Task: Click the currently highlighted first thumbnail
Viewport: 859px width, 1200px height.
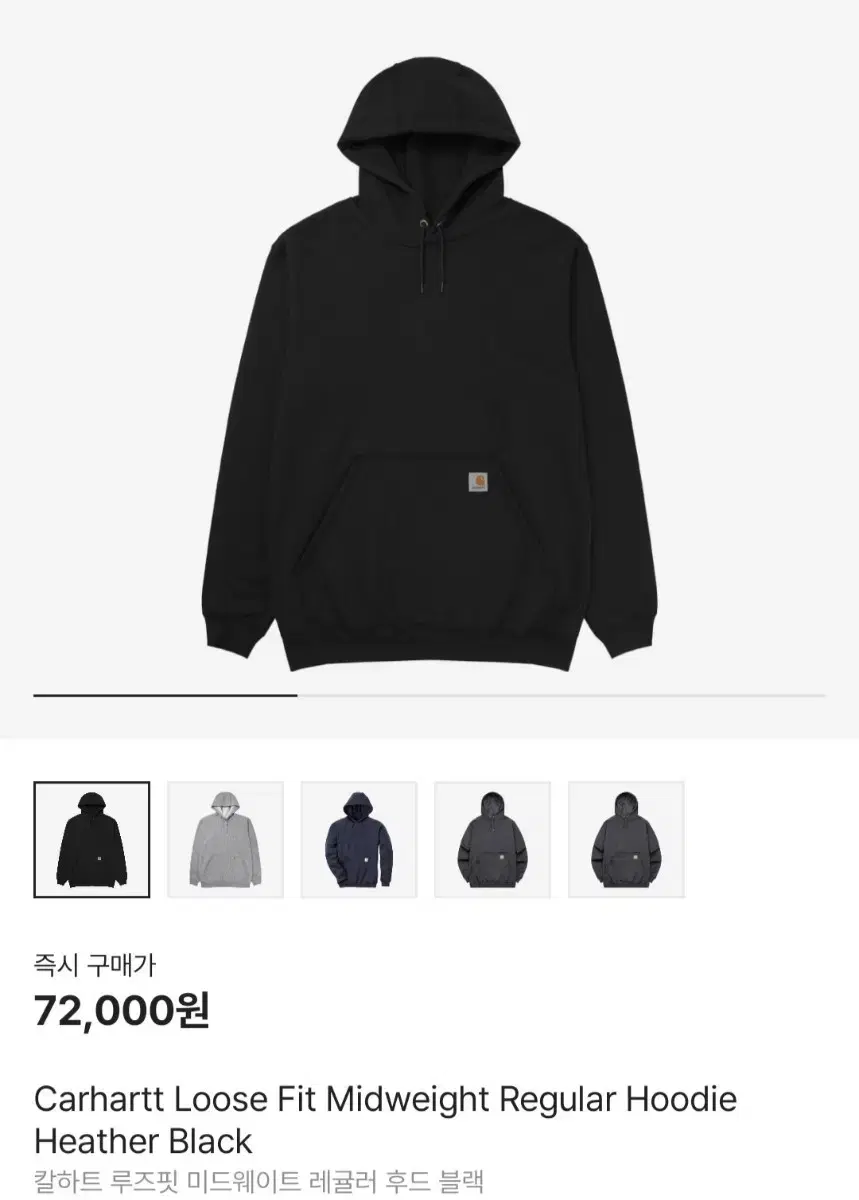Action: 90,838
